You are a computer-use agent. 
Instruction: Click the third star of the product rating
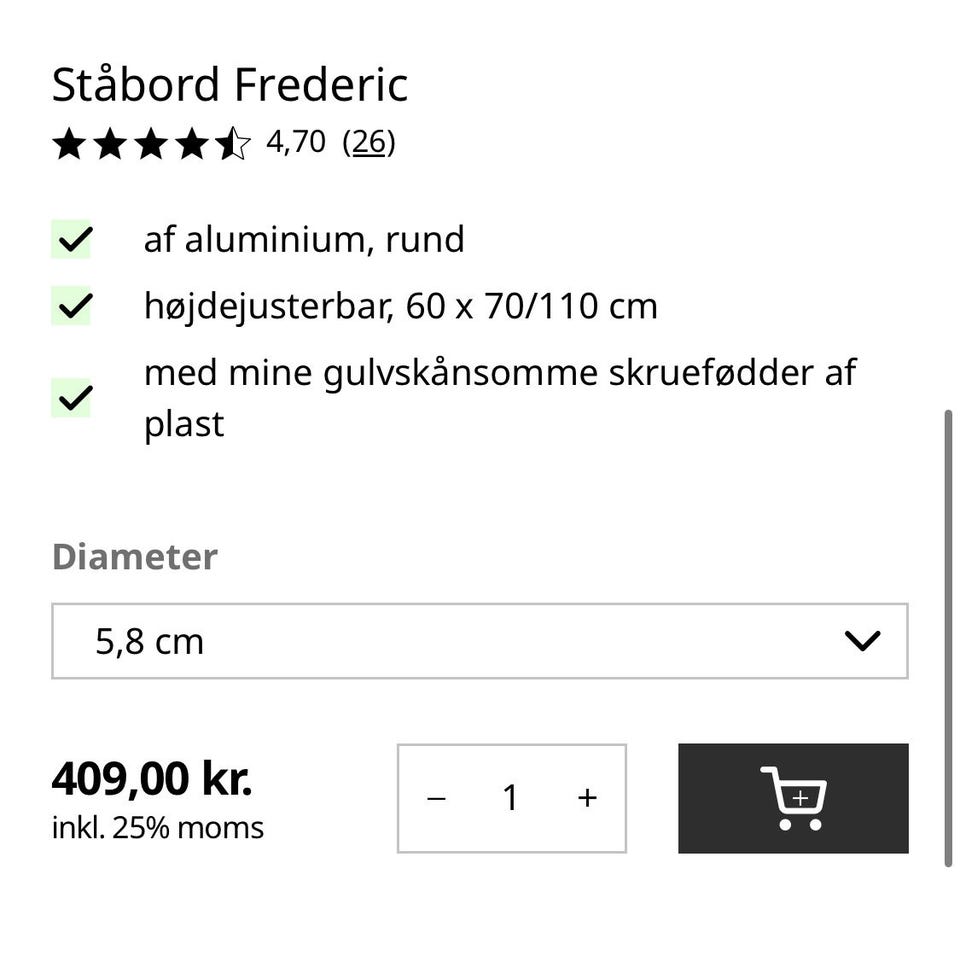pos(152,144)
